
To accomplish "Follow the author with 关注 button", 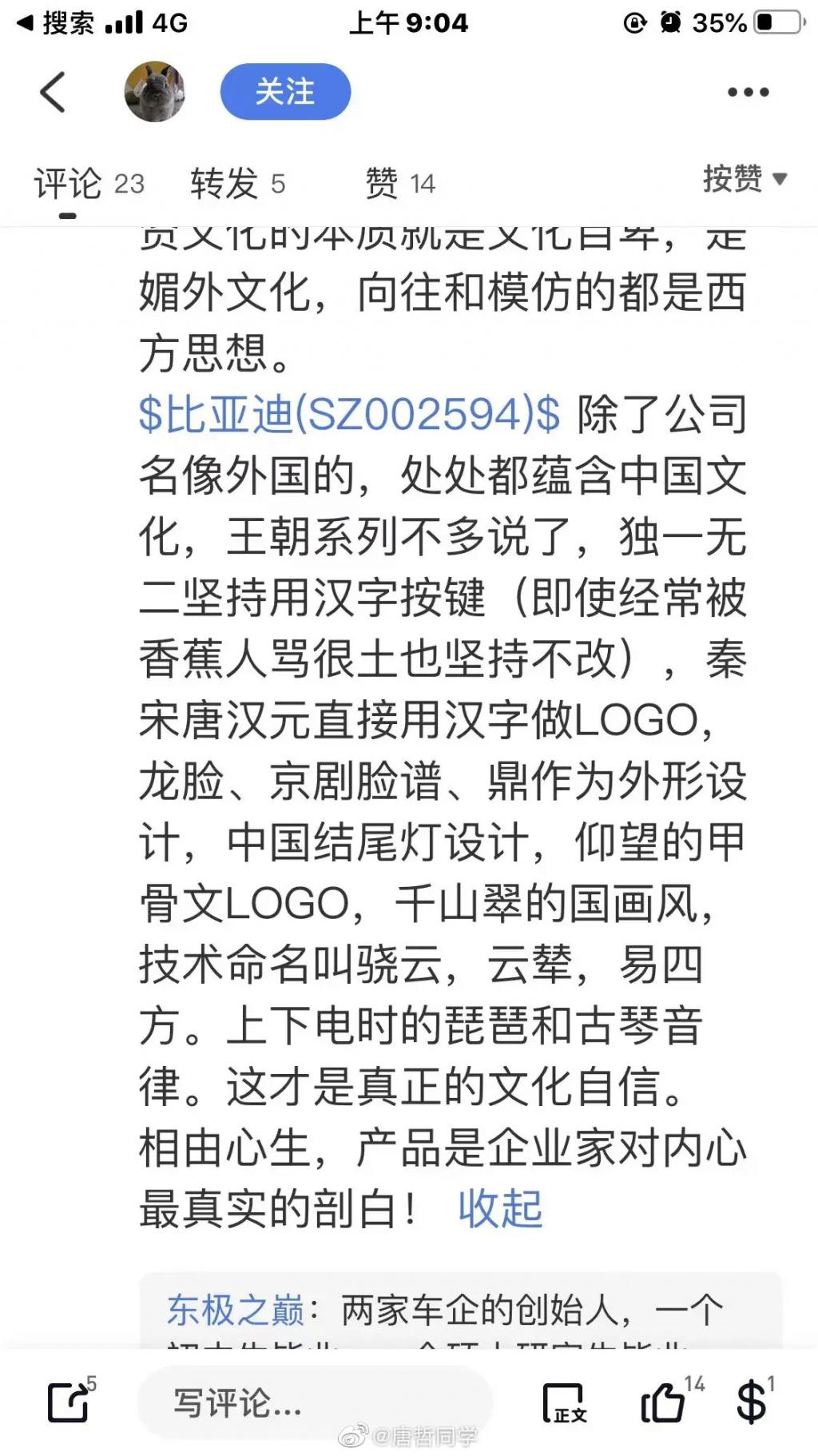I will (285, 92).
